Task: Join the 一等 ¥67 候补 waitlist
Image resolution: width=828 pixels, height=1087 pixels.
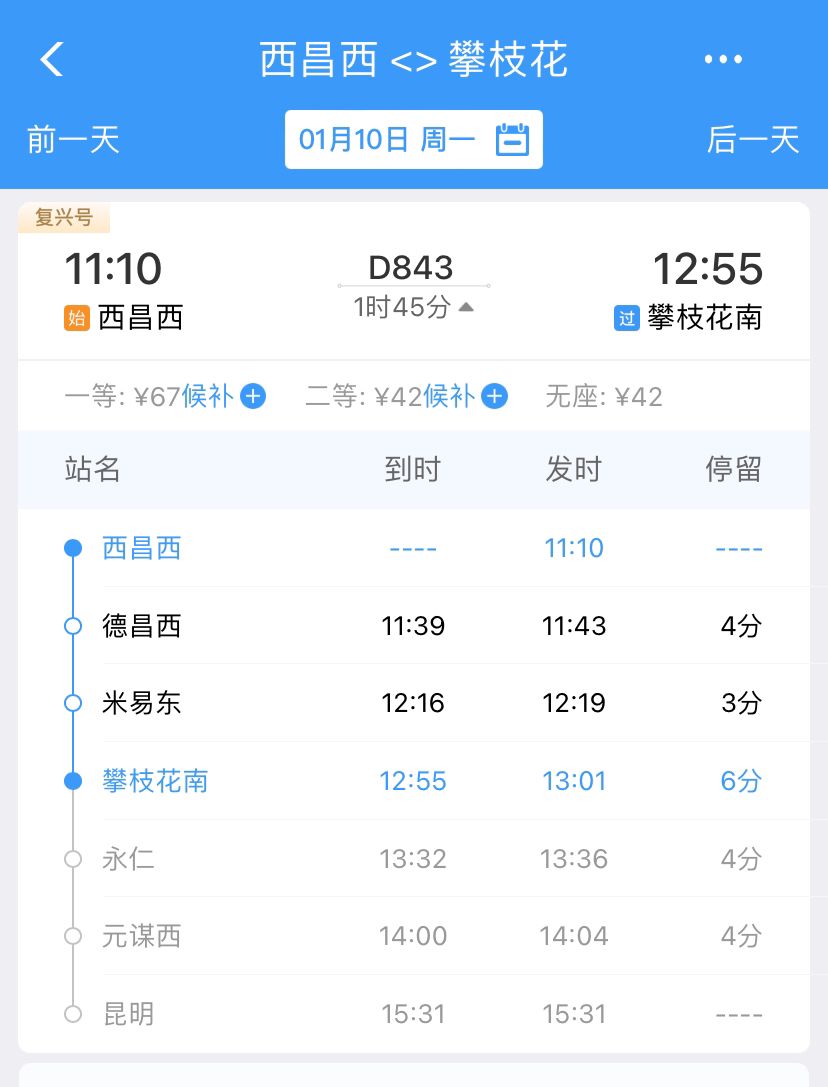Action: [x=252, y=397]
